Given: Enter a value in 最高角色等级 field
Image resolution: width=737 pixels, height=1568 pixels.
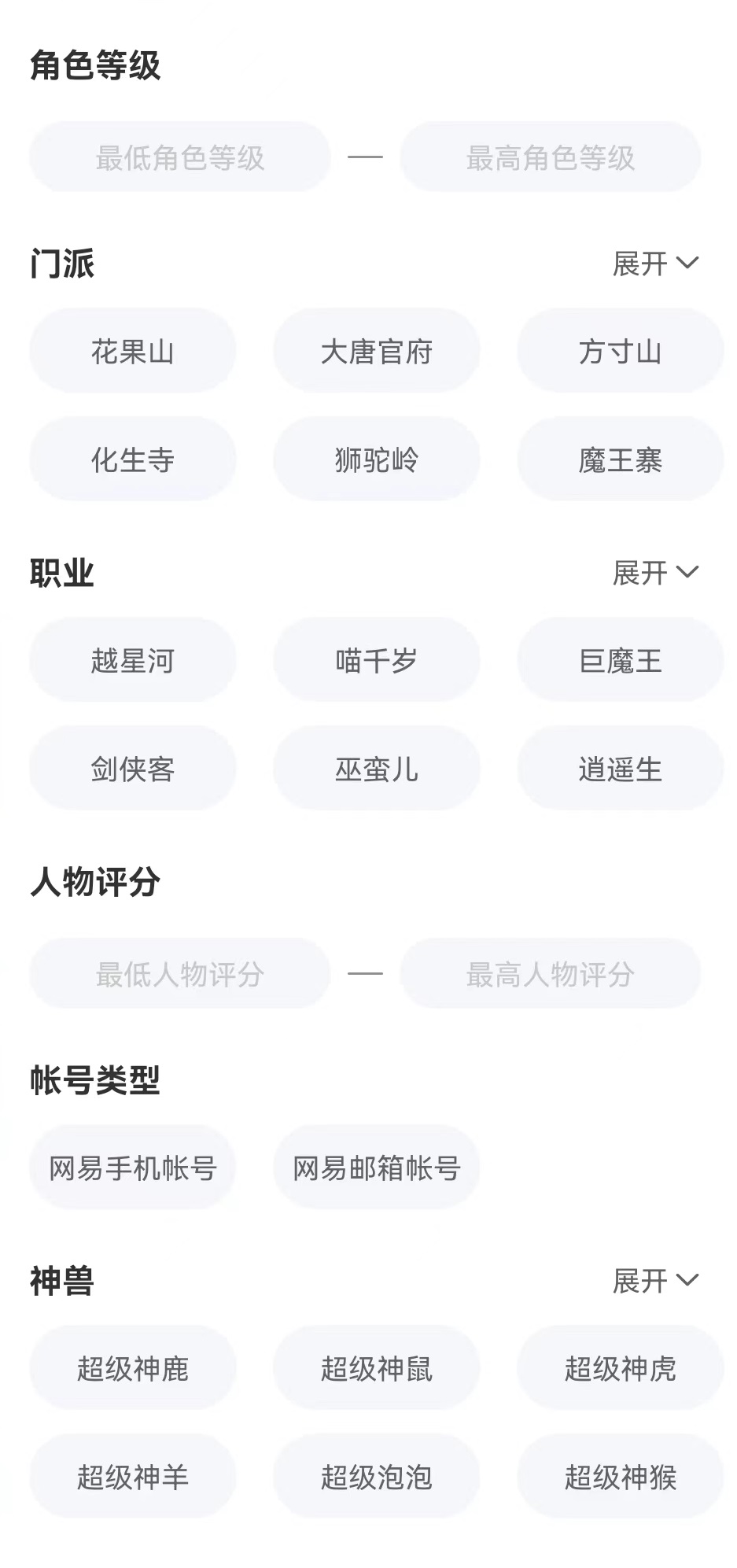Looking at the screenshot, I should [550, 157].
